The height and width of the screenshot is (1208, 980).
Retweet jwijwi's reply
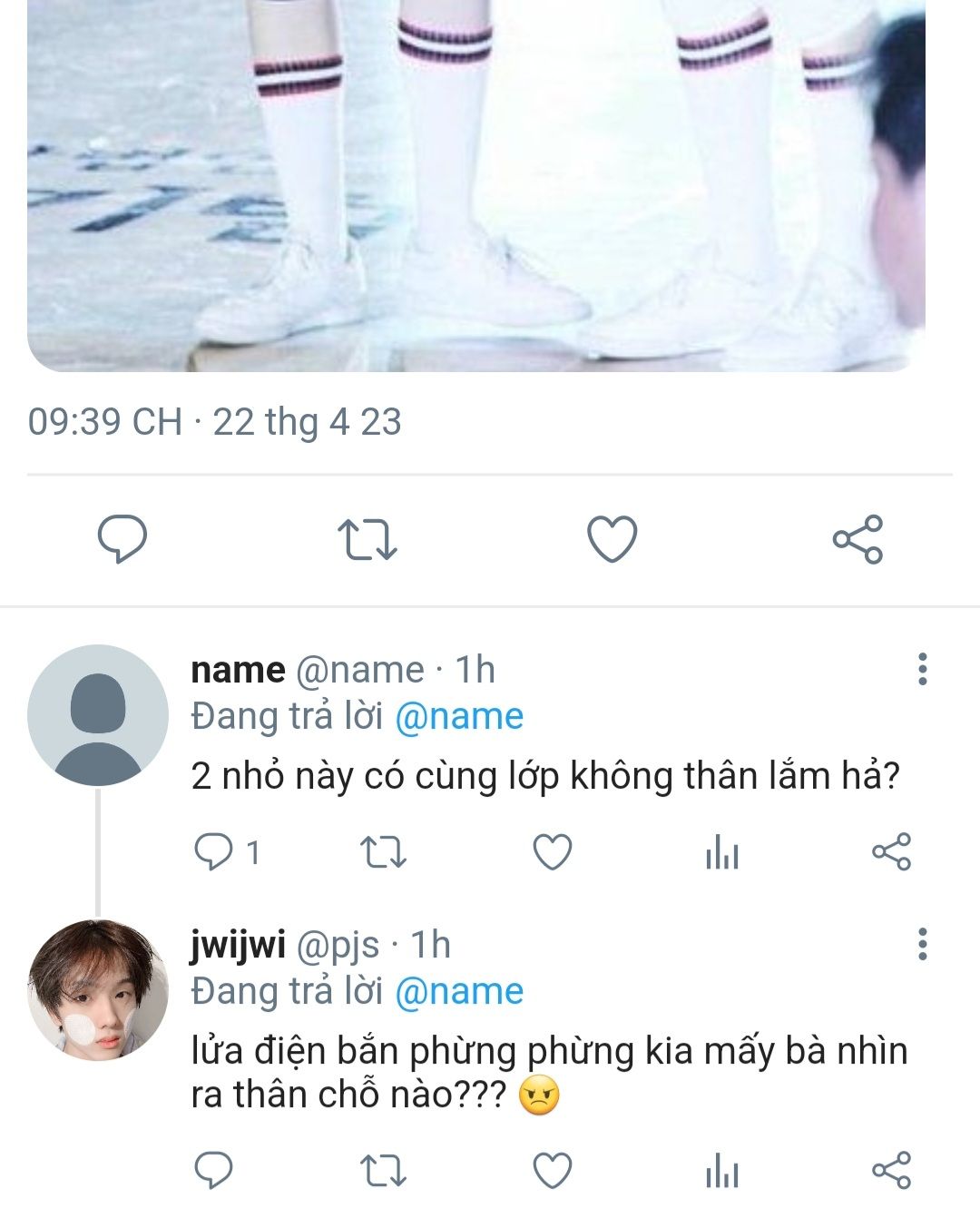[x=383, y=1171]
